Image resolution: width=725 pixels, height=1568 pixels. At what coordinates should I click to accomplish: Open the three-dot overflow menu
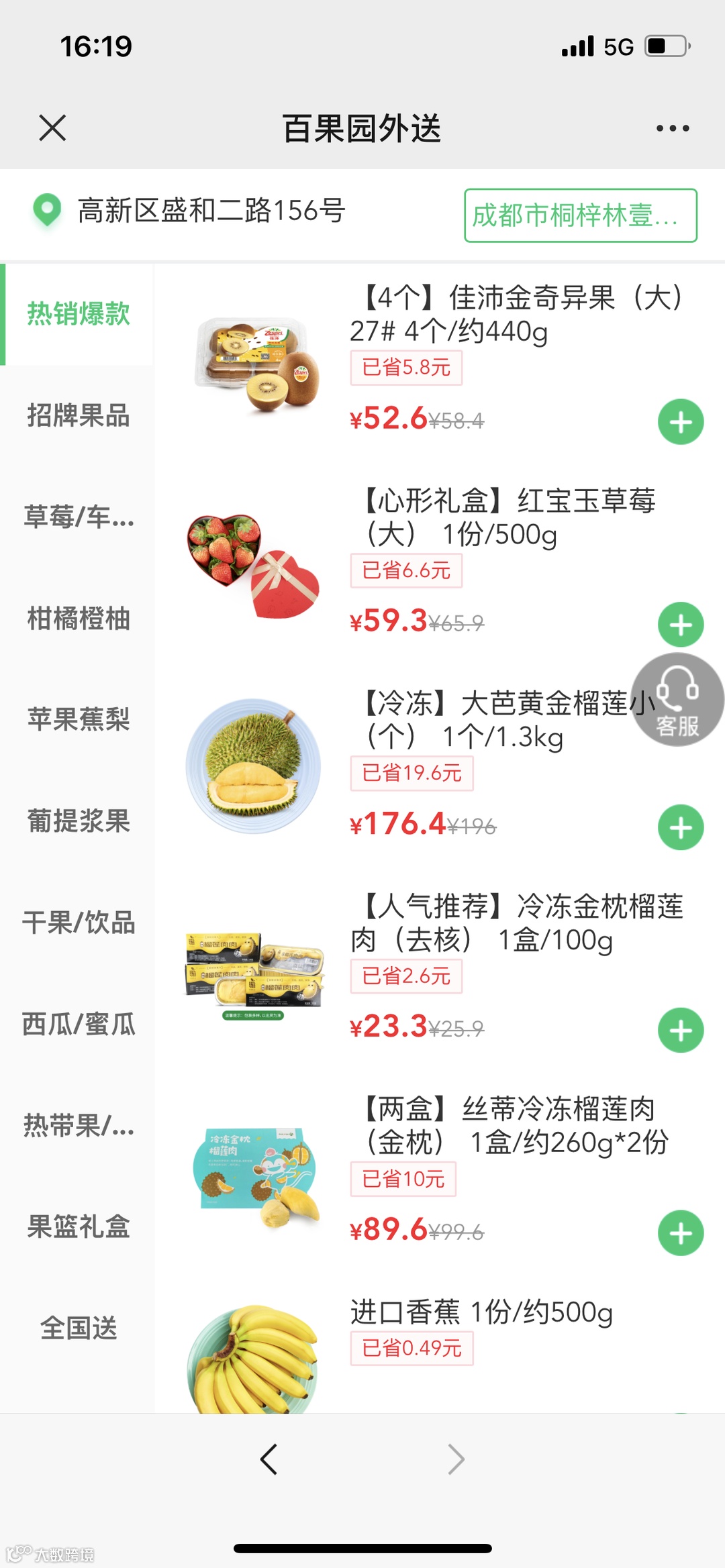673,128
